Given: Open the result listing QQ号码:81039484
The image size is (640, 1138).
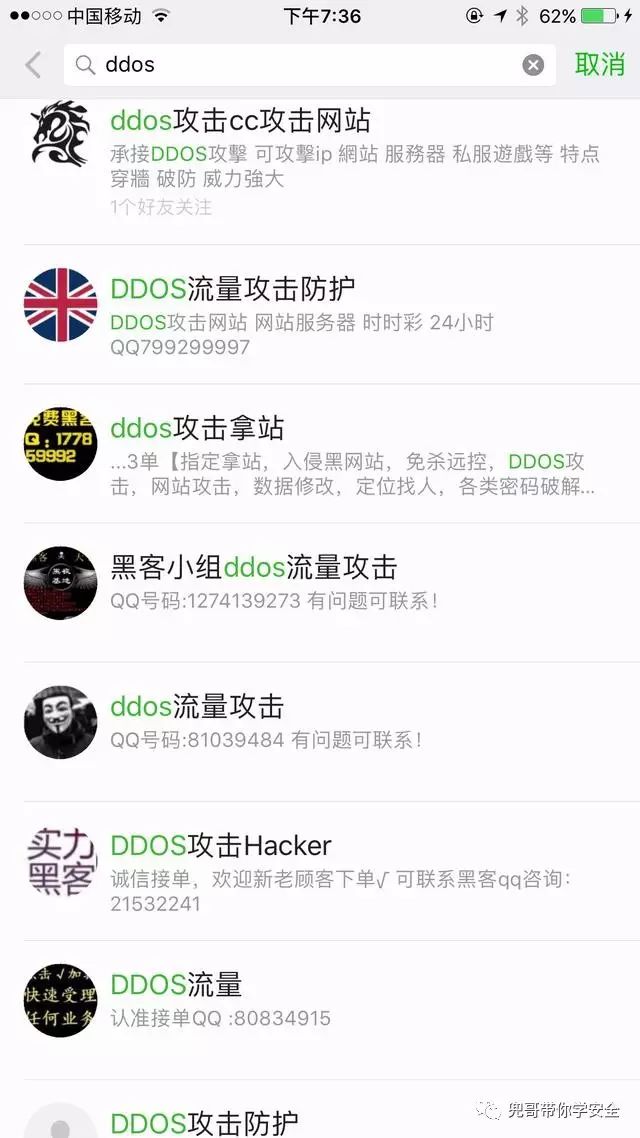Looking at the screenshot, I should click(x=330, y=721).
